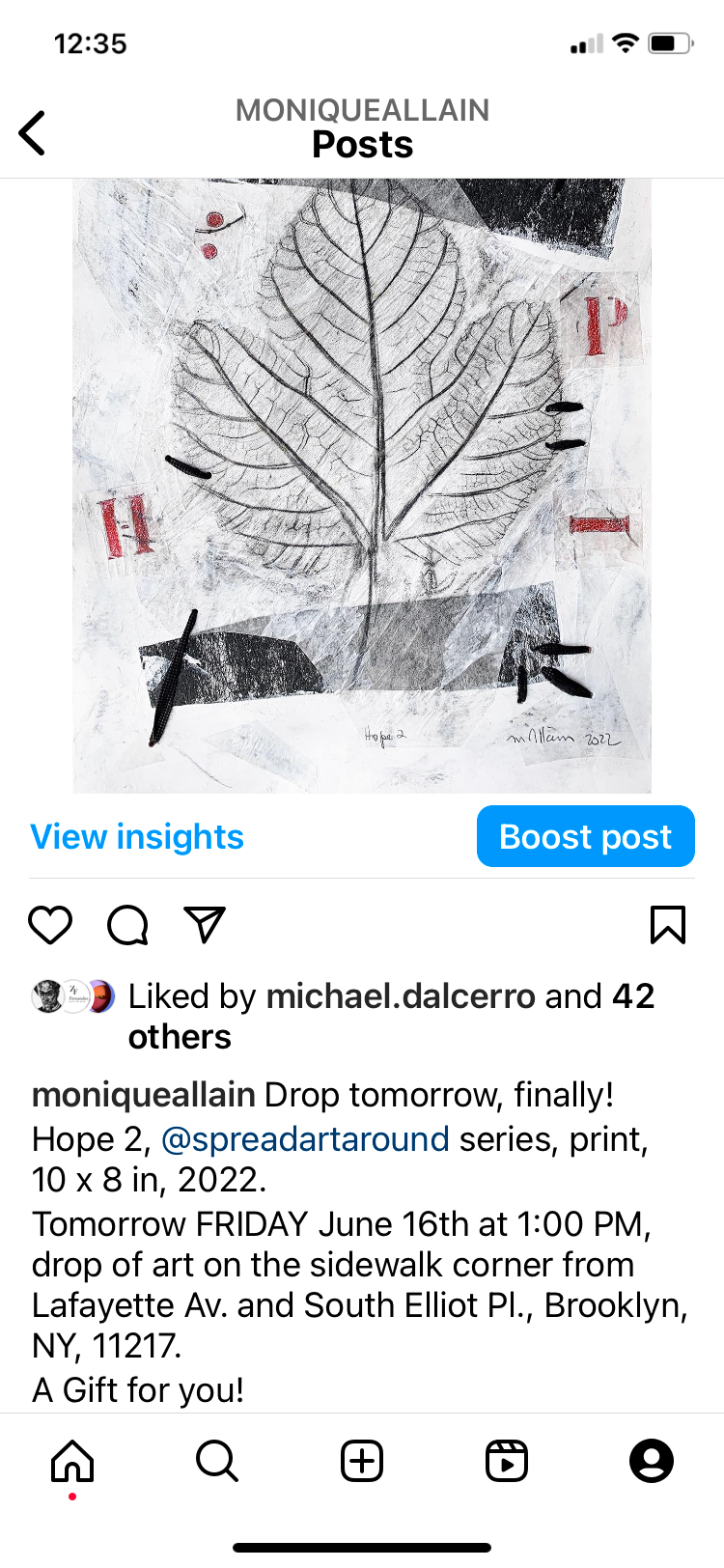Like the moniqueallain post

coord(50,925)
